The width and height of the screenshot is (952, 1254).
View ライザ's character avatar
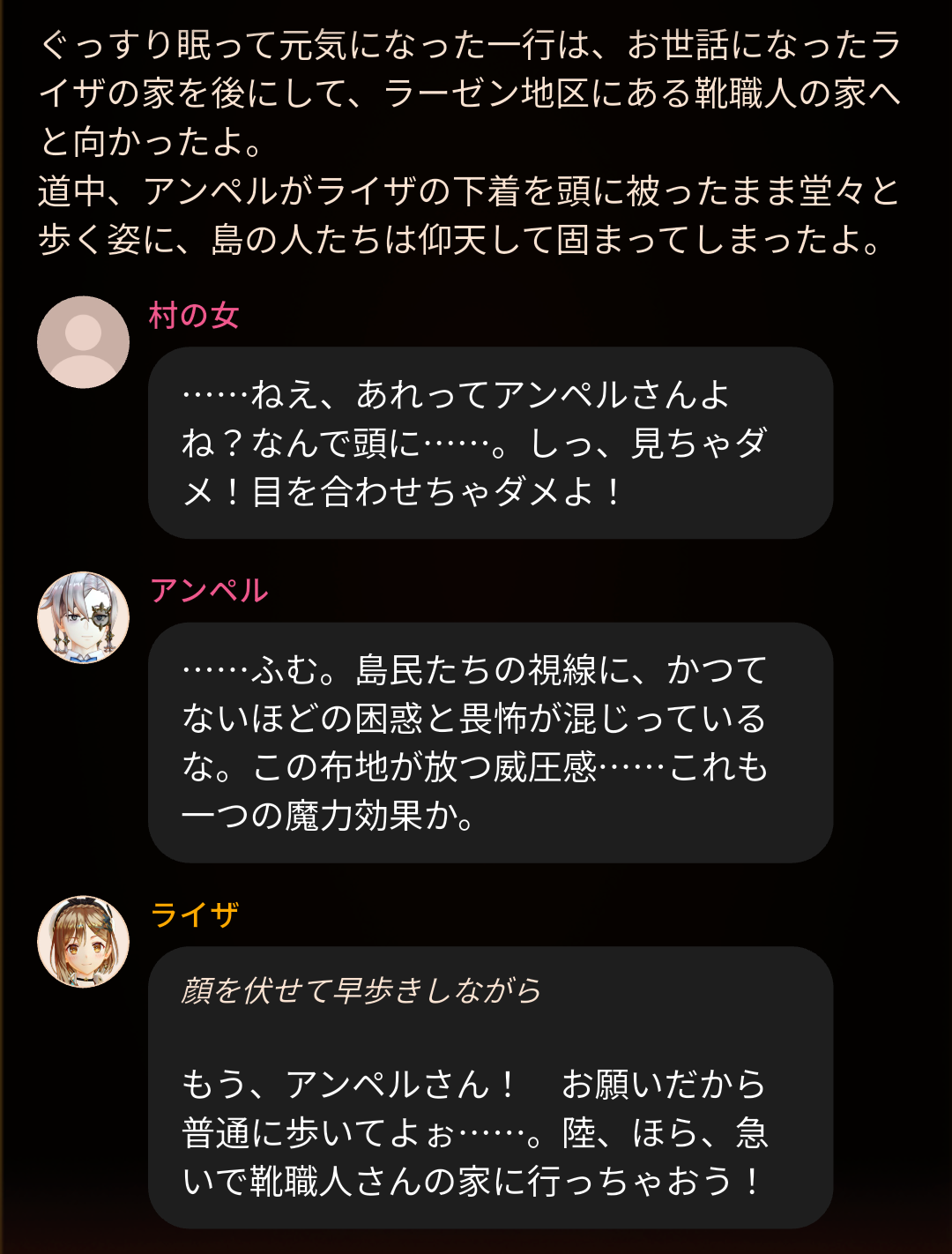click(83, 942)
